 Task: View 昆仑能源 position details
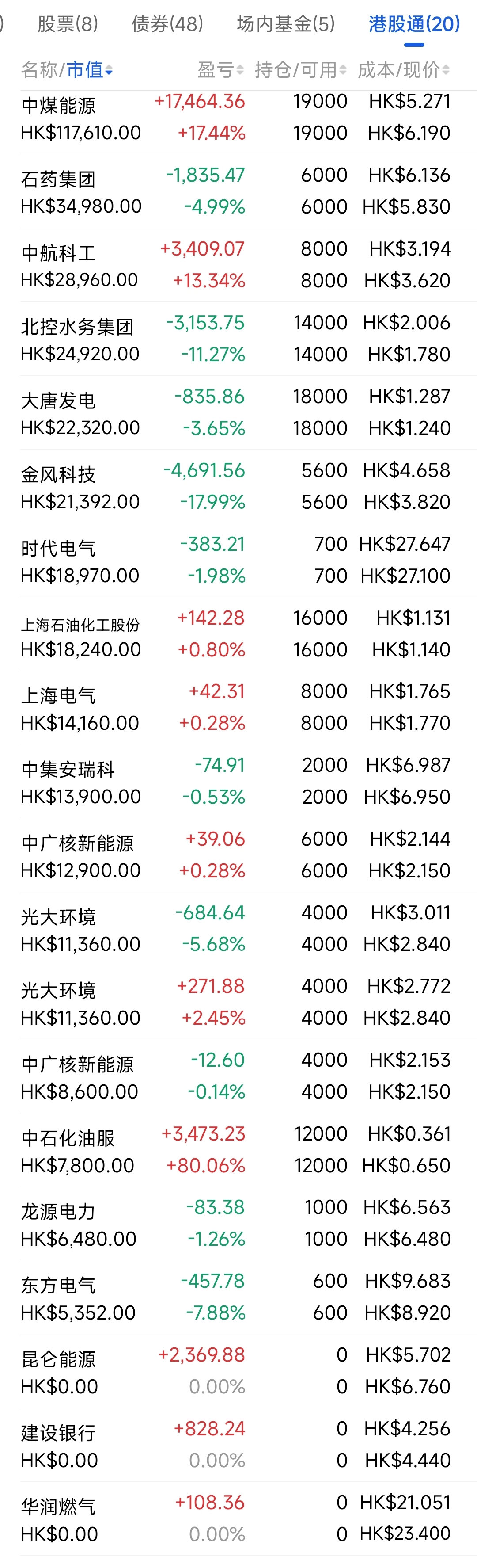59,1358
